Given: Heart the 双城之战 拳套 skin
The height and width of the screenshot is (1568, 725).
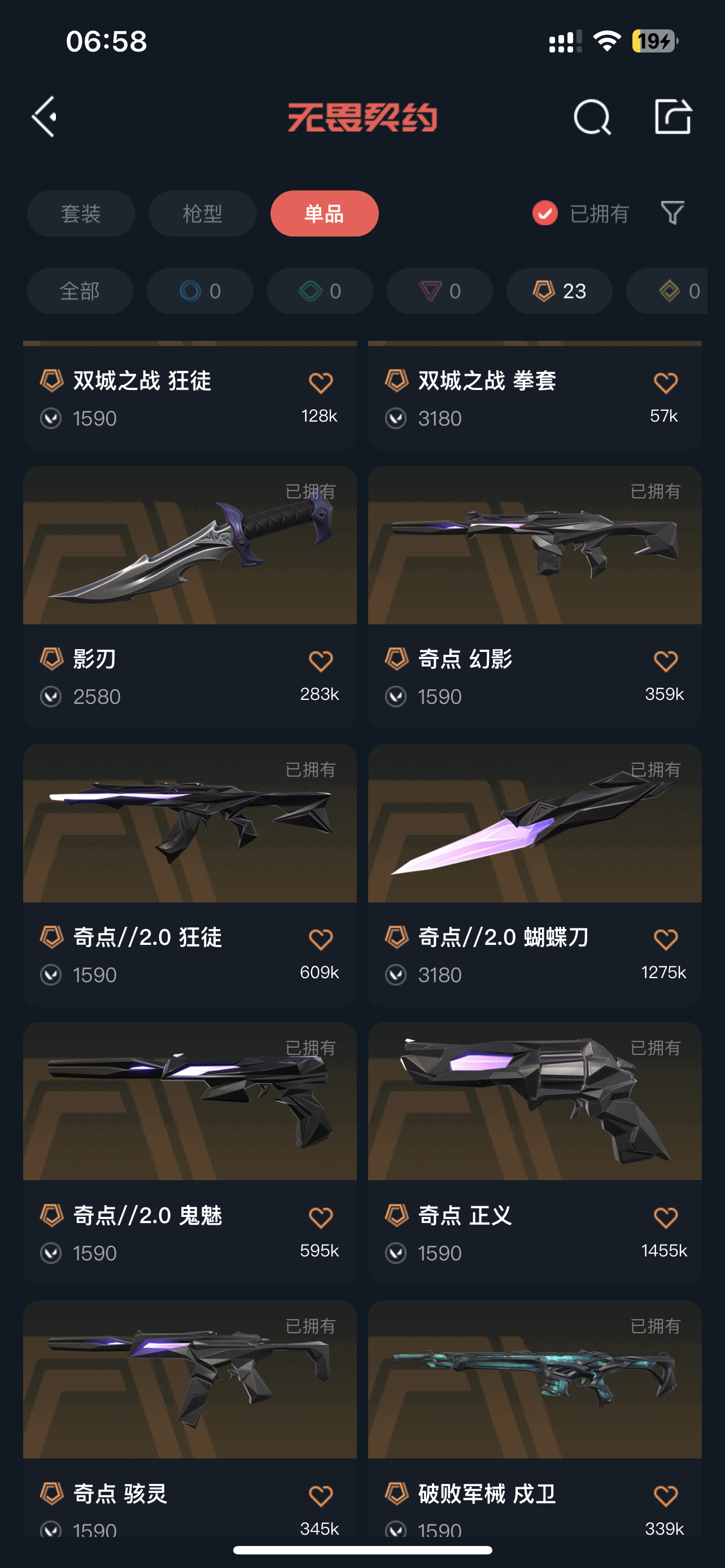Looking at the screenshot, I should click(665, 383).
